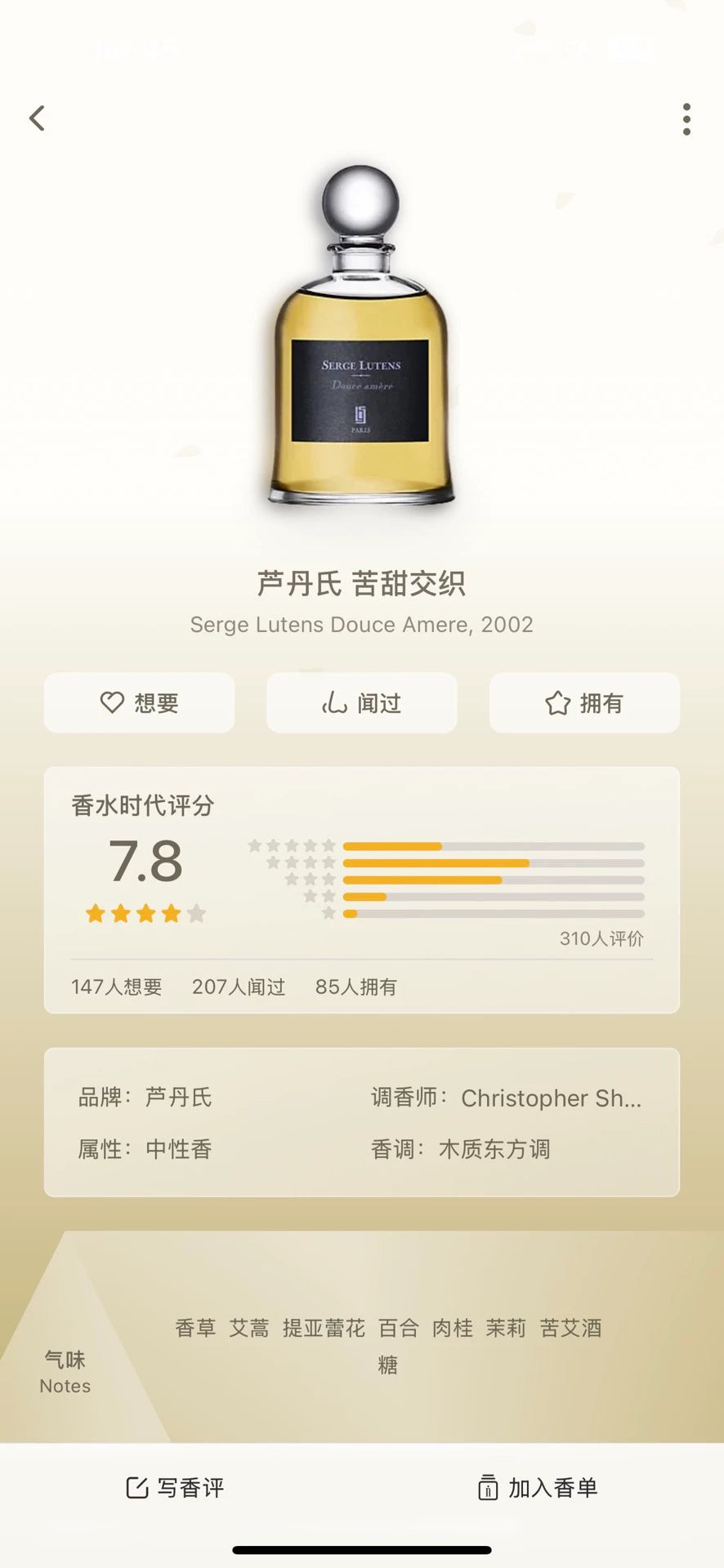
Task: Open the 木质东方调 fragrance family
Action: (x=494, y=1149)
